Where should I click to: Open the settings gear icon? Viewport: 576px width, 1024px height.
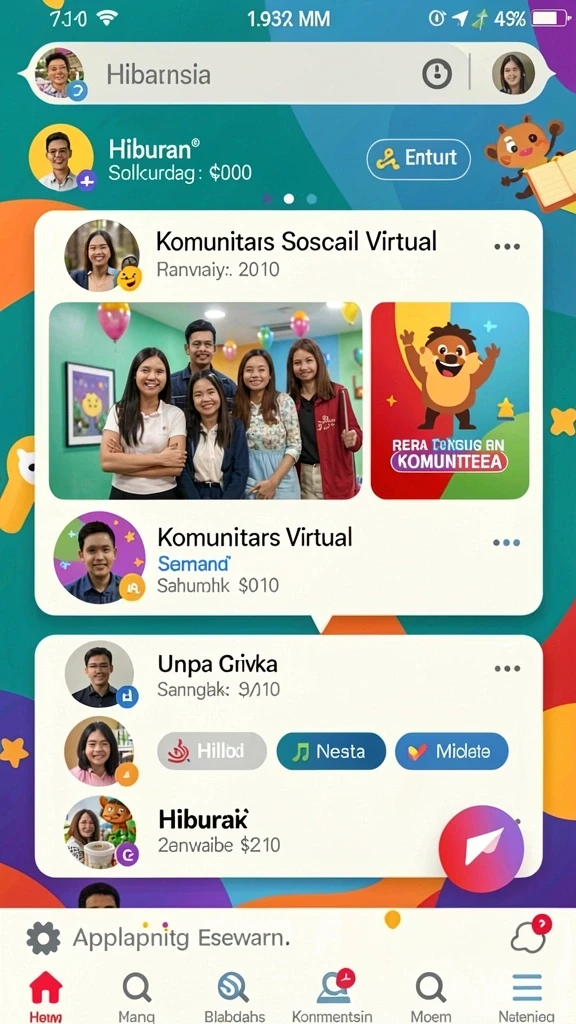coord(44,938)
